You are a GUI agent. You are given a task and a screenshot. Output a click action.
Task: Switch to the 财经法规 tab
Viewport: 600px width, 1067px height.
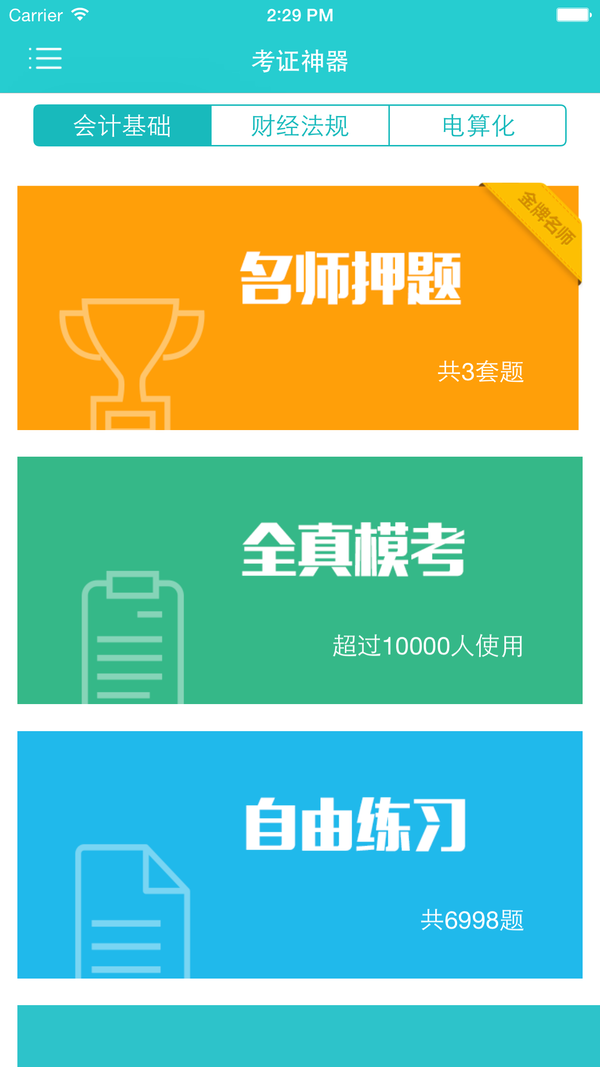tap(300, 126)
